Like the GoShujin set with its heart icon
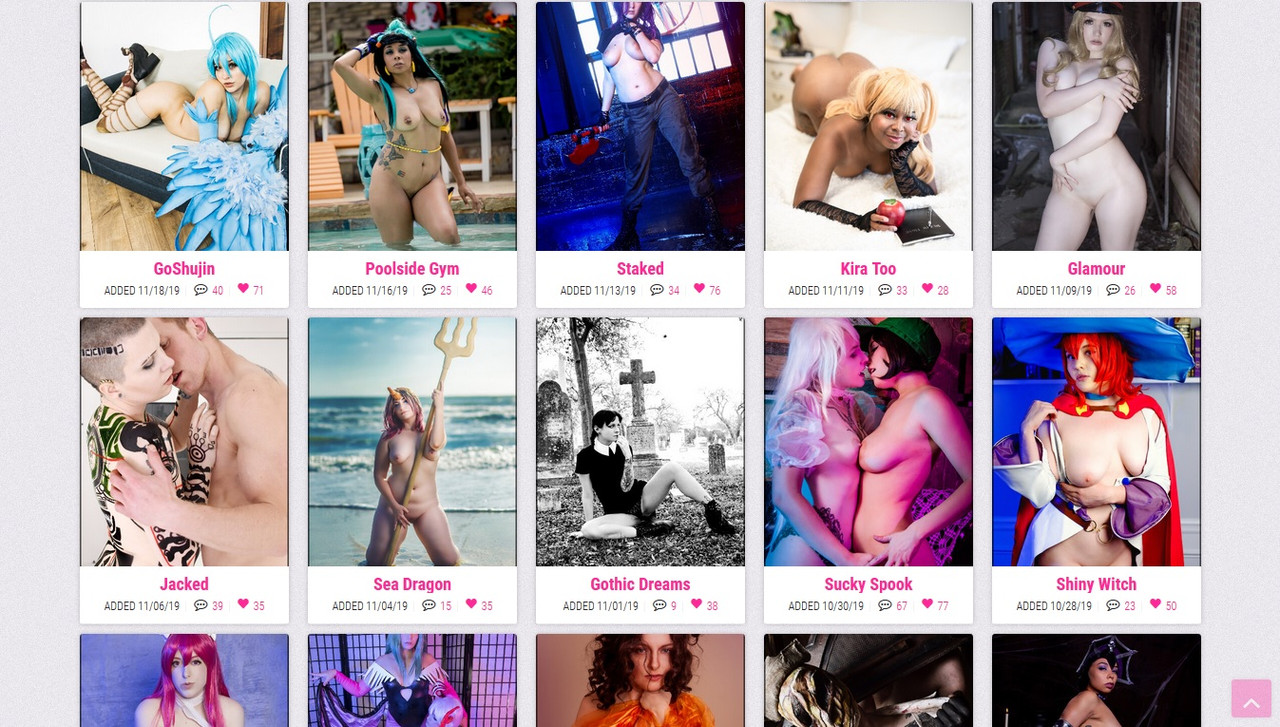 tap(243, 289)
